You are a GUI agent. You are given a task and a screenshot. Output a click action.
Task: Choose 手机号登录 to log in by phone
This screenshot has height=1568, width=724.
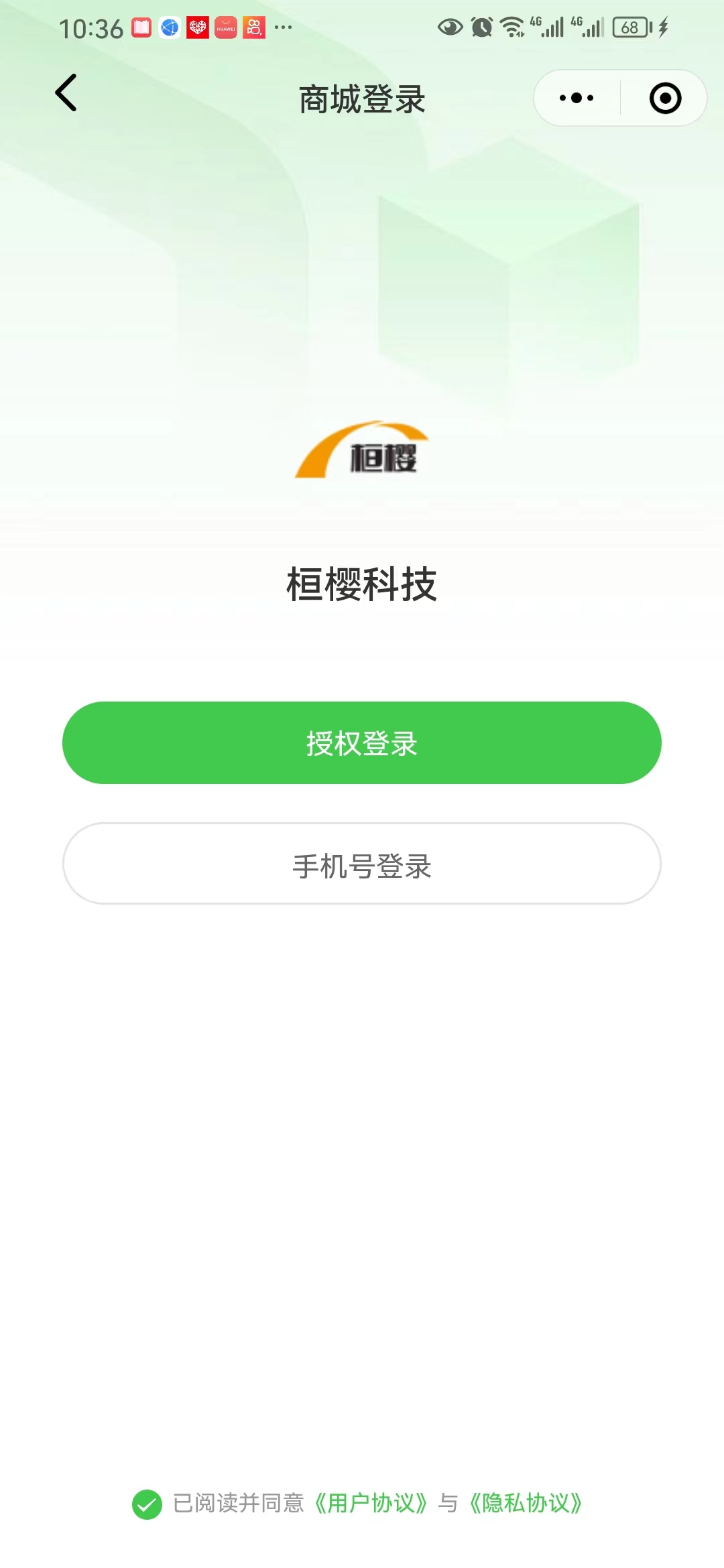(x=362, y=864)
